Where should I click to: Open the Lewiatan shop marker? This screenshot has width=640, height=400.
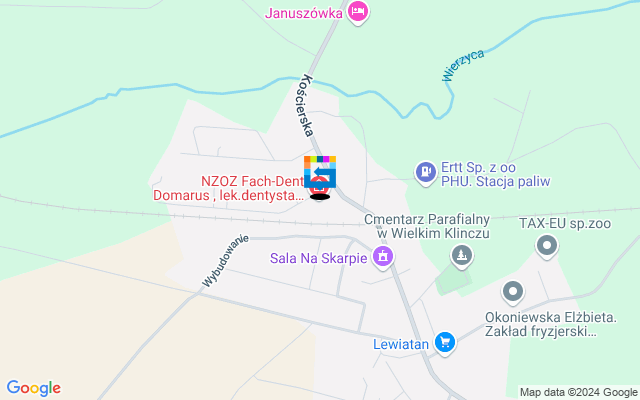click(446, 343)
